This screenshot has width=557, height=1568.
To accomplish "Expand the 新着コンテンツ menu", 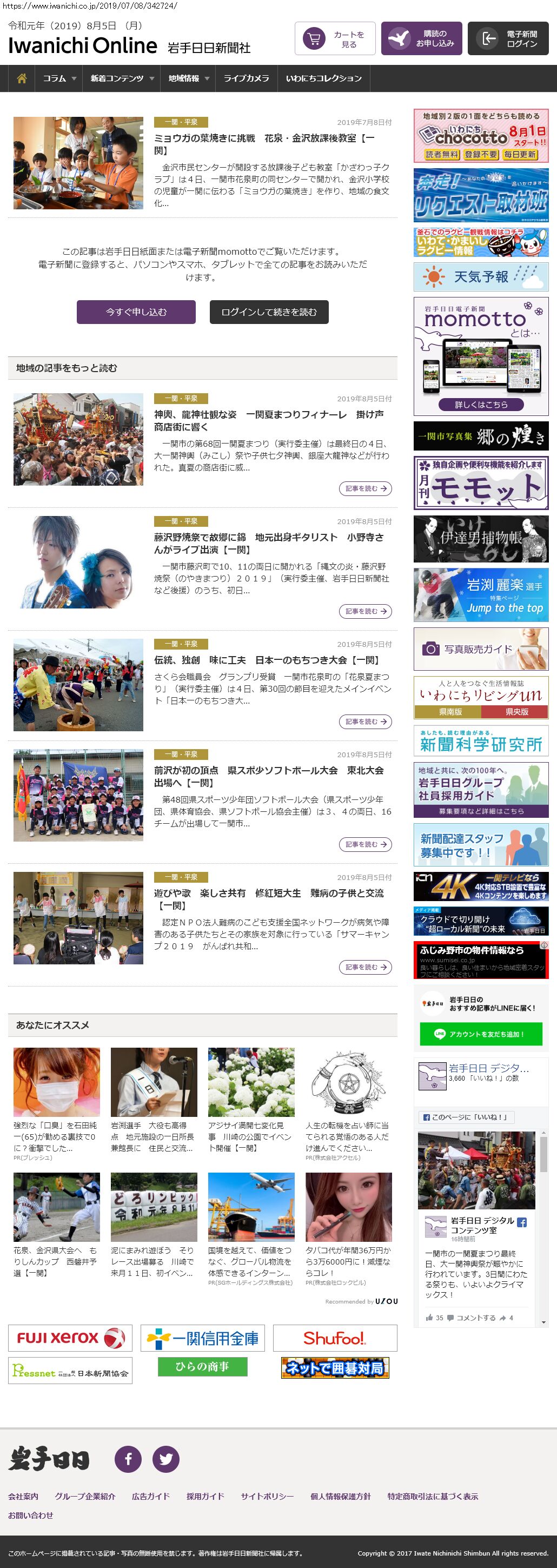I will click(122, 78).
